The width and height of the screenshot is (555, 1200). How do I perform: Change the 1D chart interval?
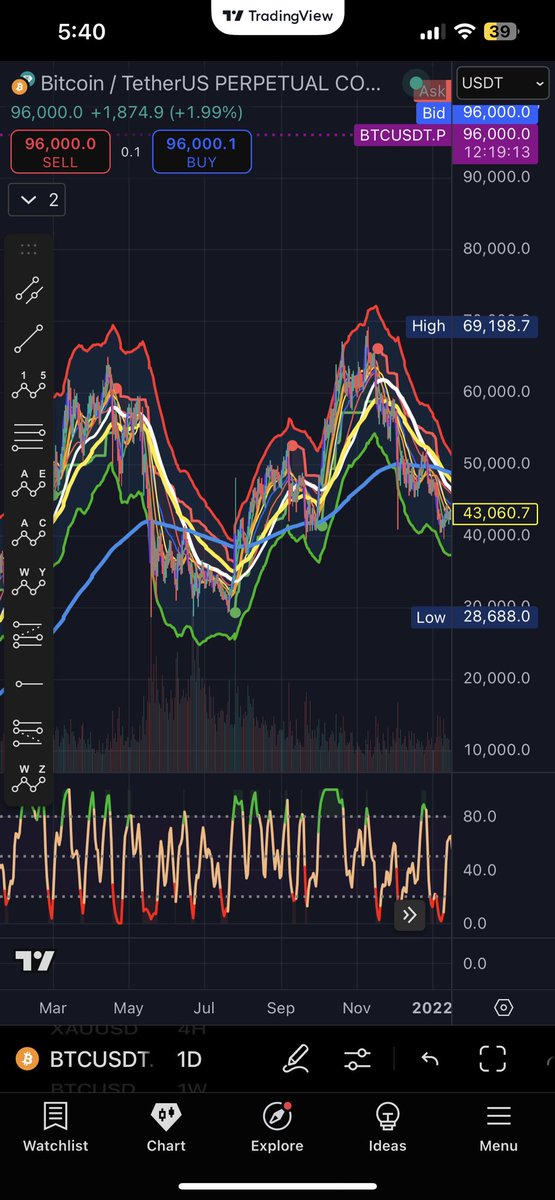tap(189, 1060)
